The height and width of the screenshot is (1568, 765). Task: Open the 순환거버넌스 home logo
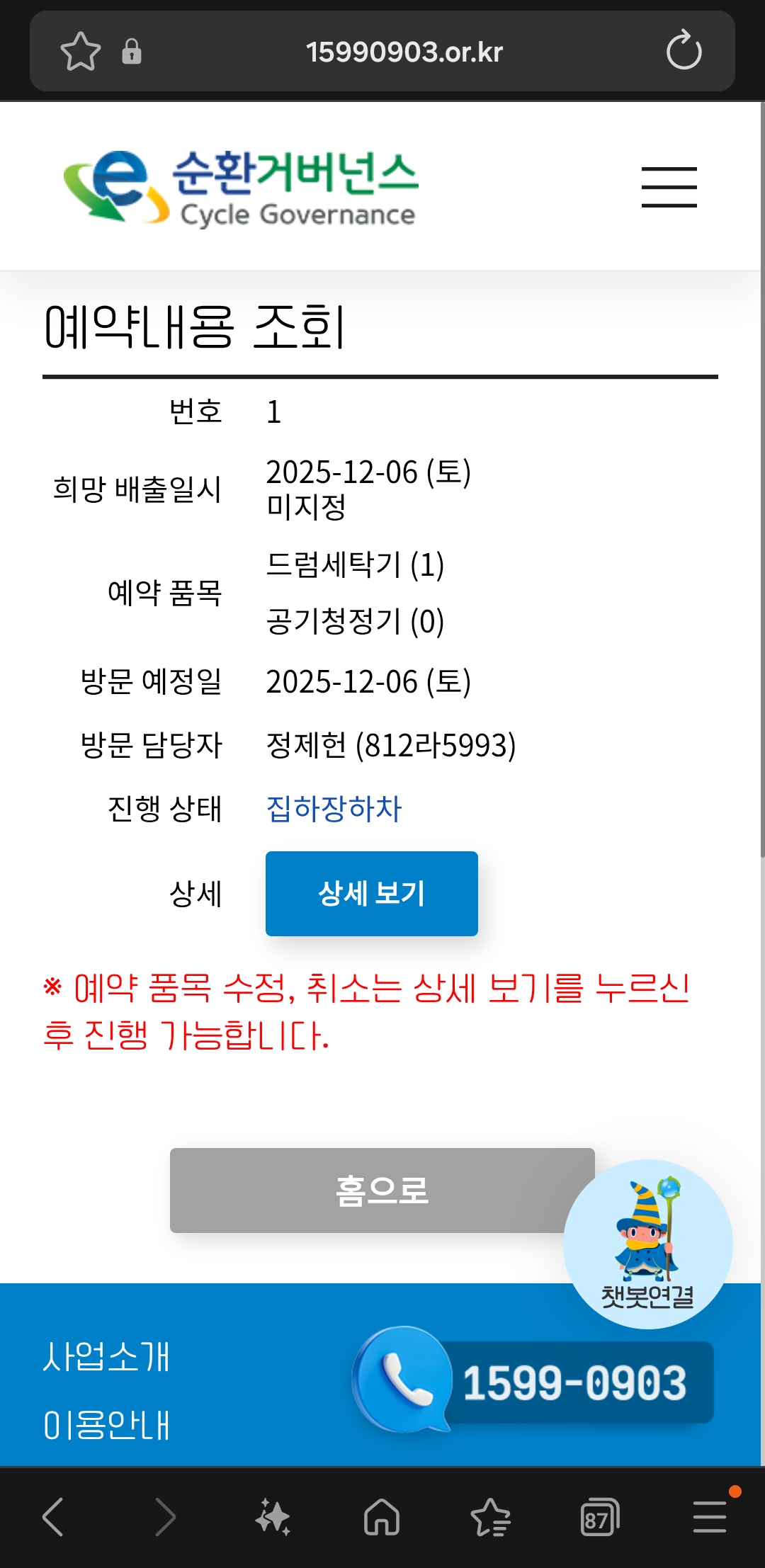point(241,188)
